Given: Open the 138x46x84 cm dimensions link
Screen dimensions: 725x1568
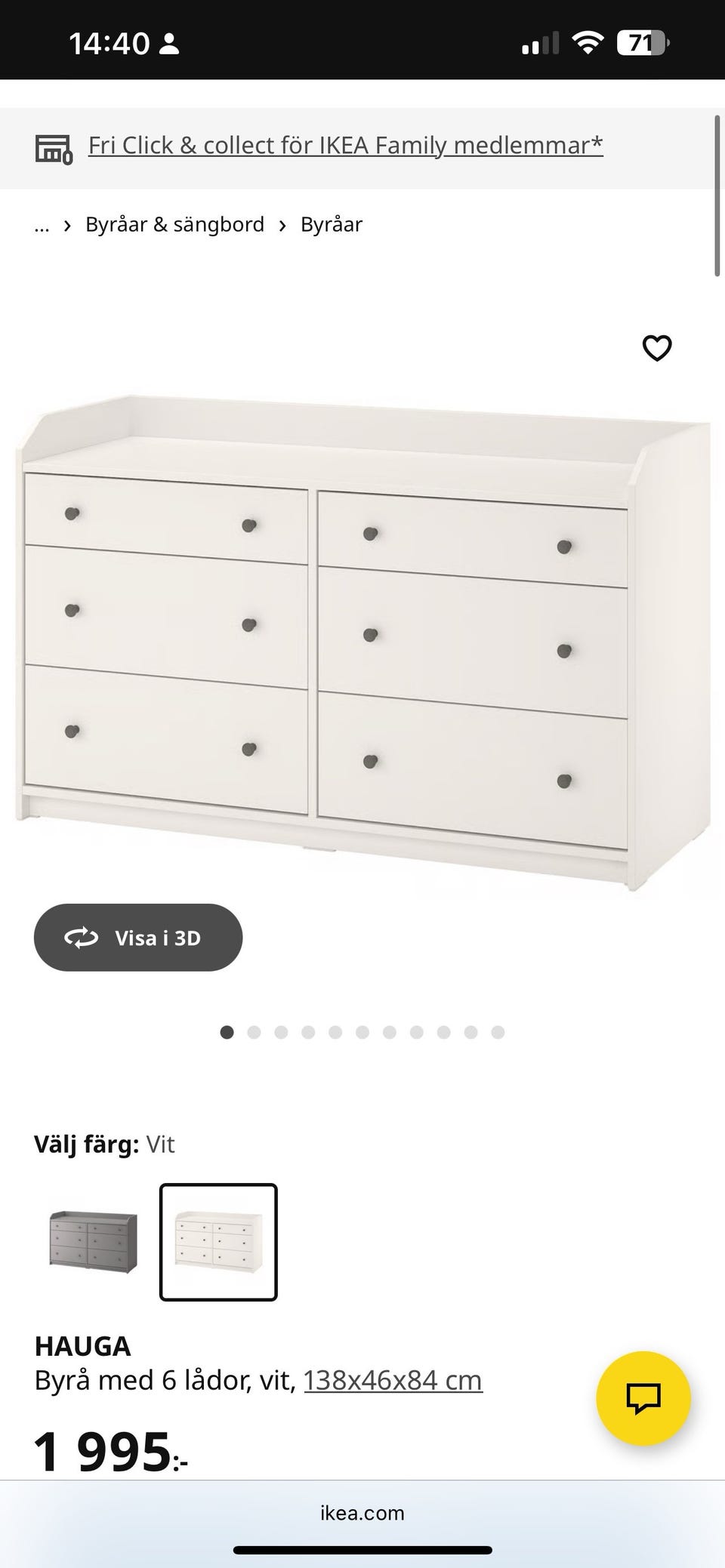Looking at the screenshot, I should click(x=393, y=1381).
